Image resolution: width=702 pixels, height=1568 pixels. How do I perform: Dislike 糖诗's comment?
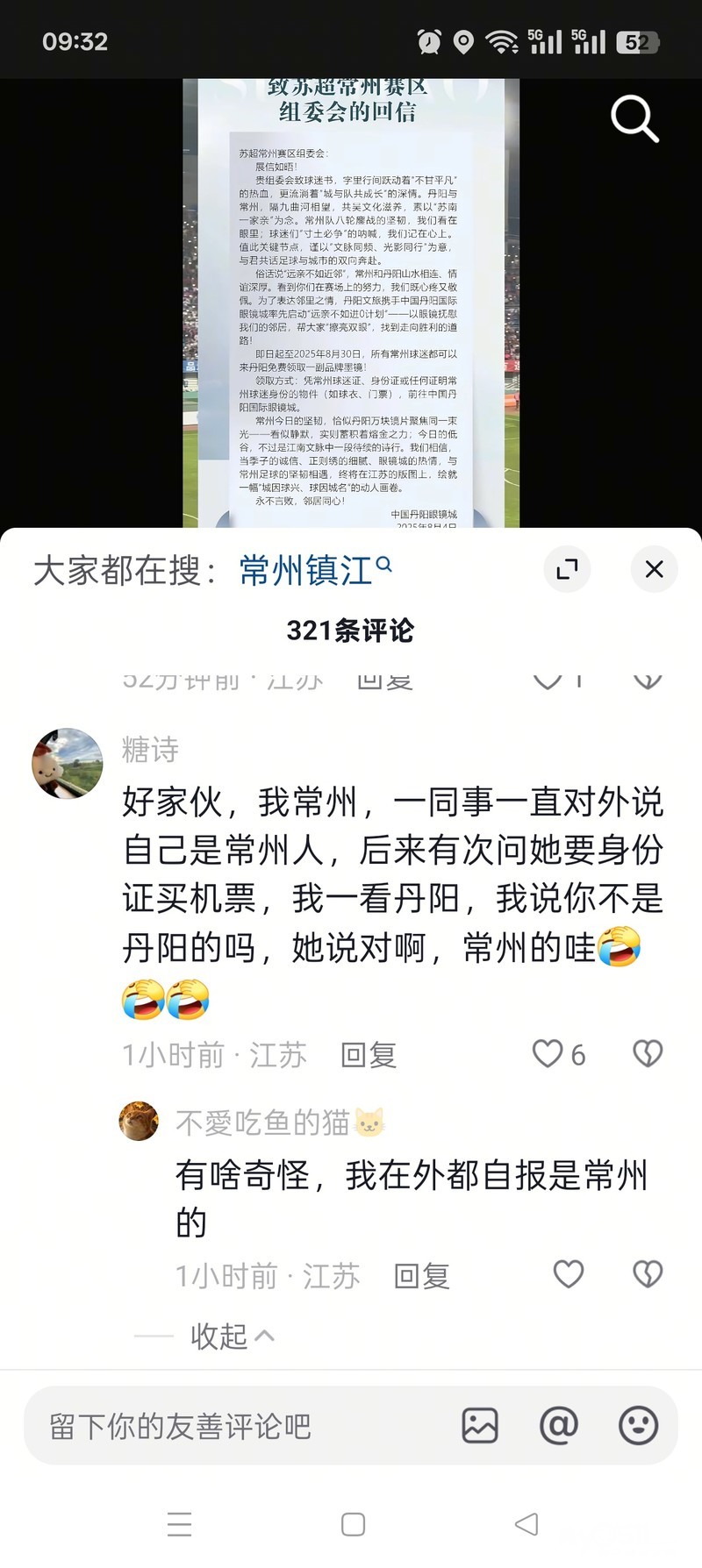[x=648, y=1053]
